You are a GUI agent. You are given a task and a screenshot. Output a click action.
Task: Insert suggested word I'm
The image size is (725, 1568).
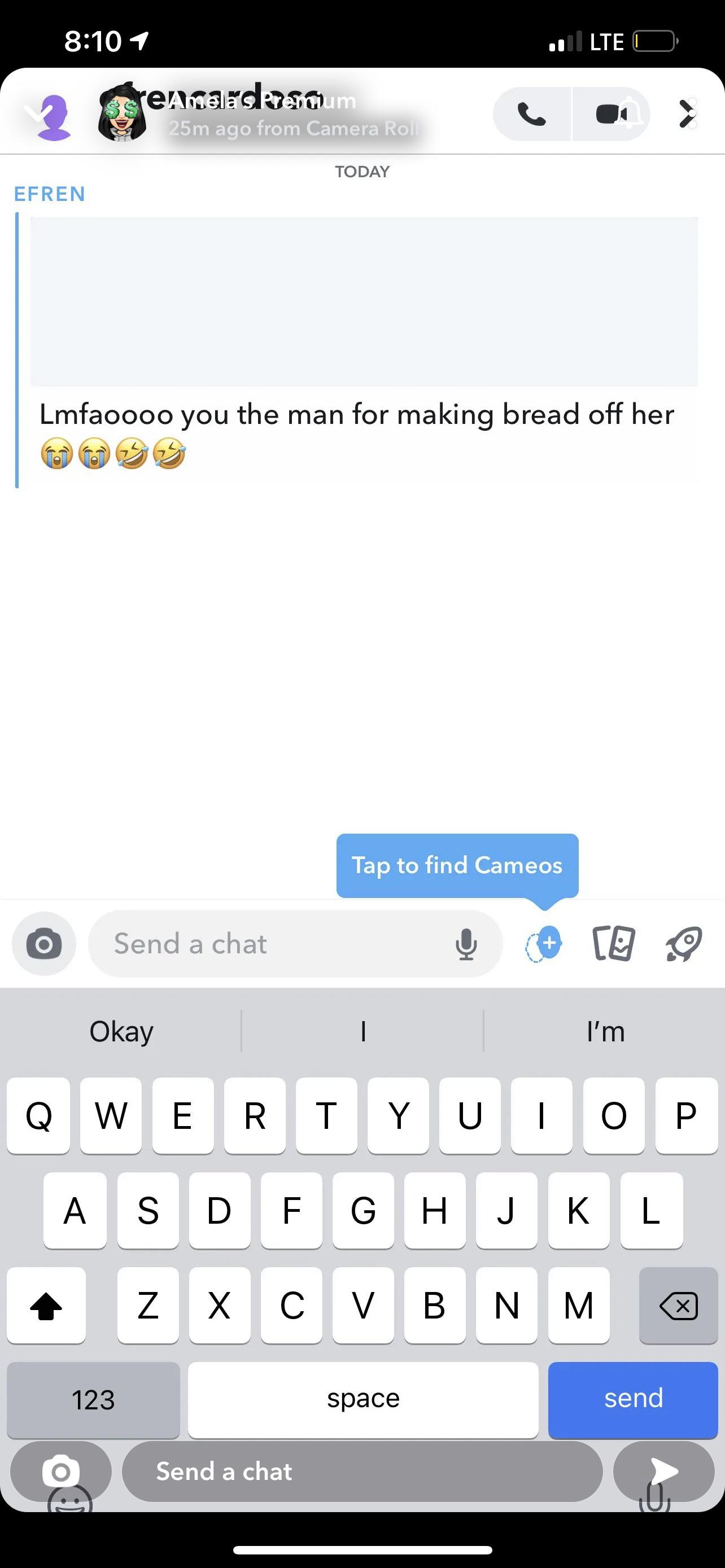pos(605,1032)
